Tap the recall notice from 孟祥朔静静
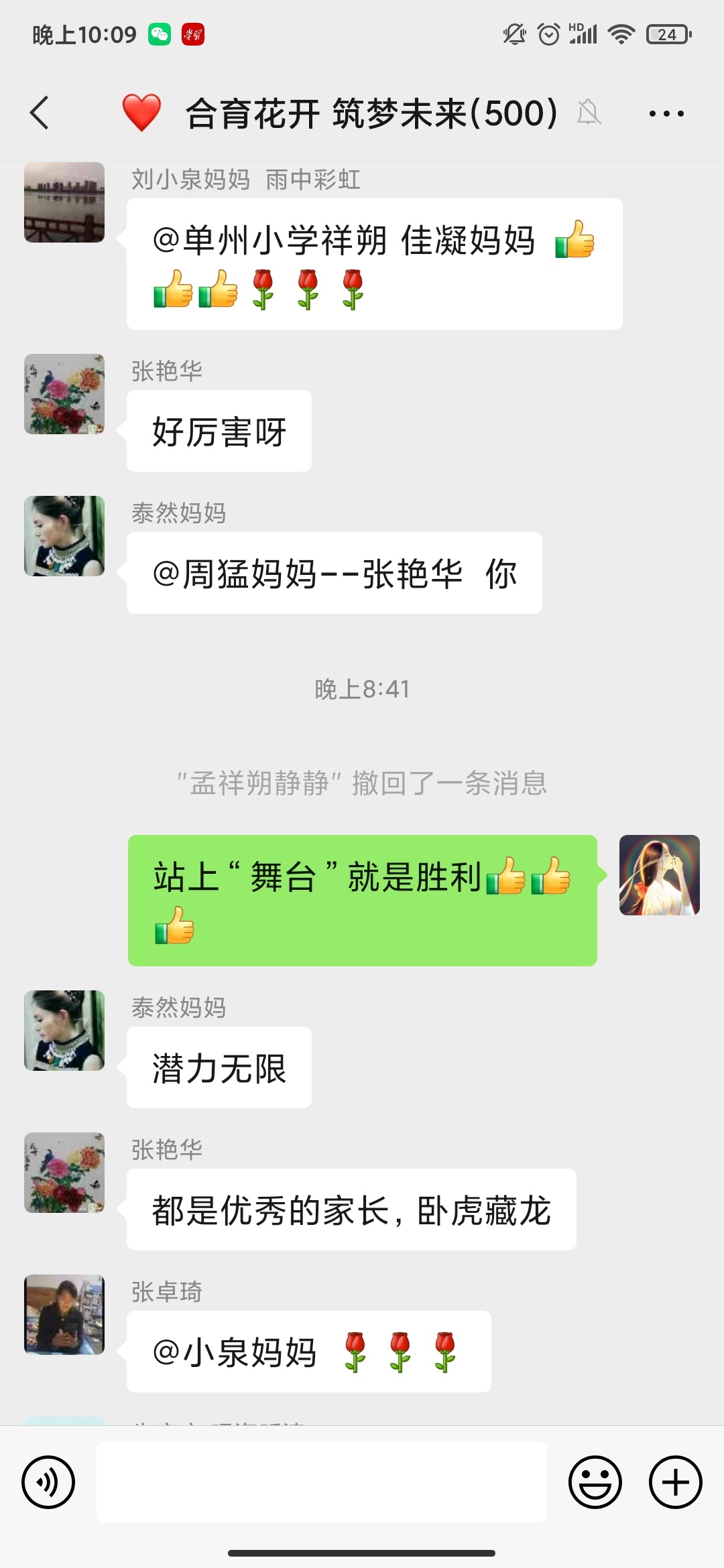The width and height of the screenshot is (724, 1568). tap(362, 782)
